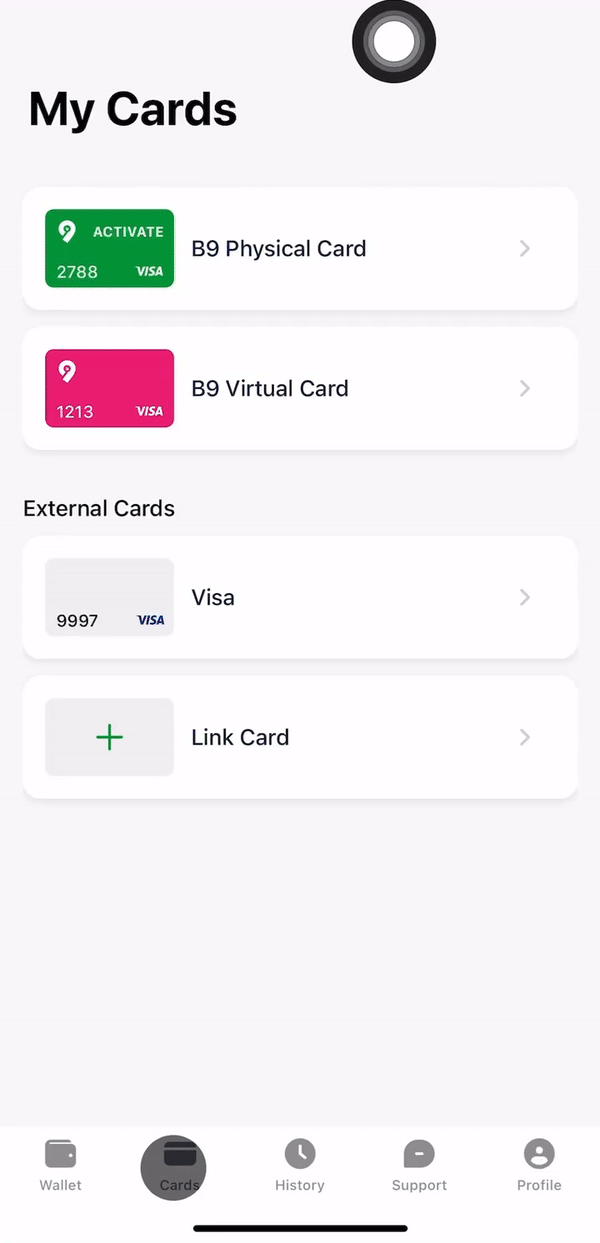Go to the History tab

point(300,1166)
